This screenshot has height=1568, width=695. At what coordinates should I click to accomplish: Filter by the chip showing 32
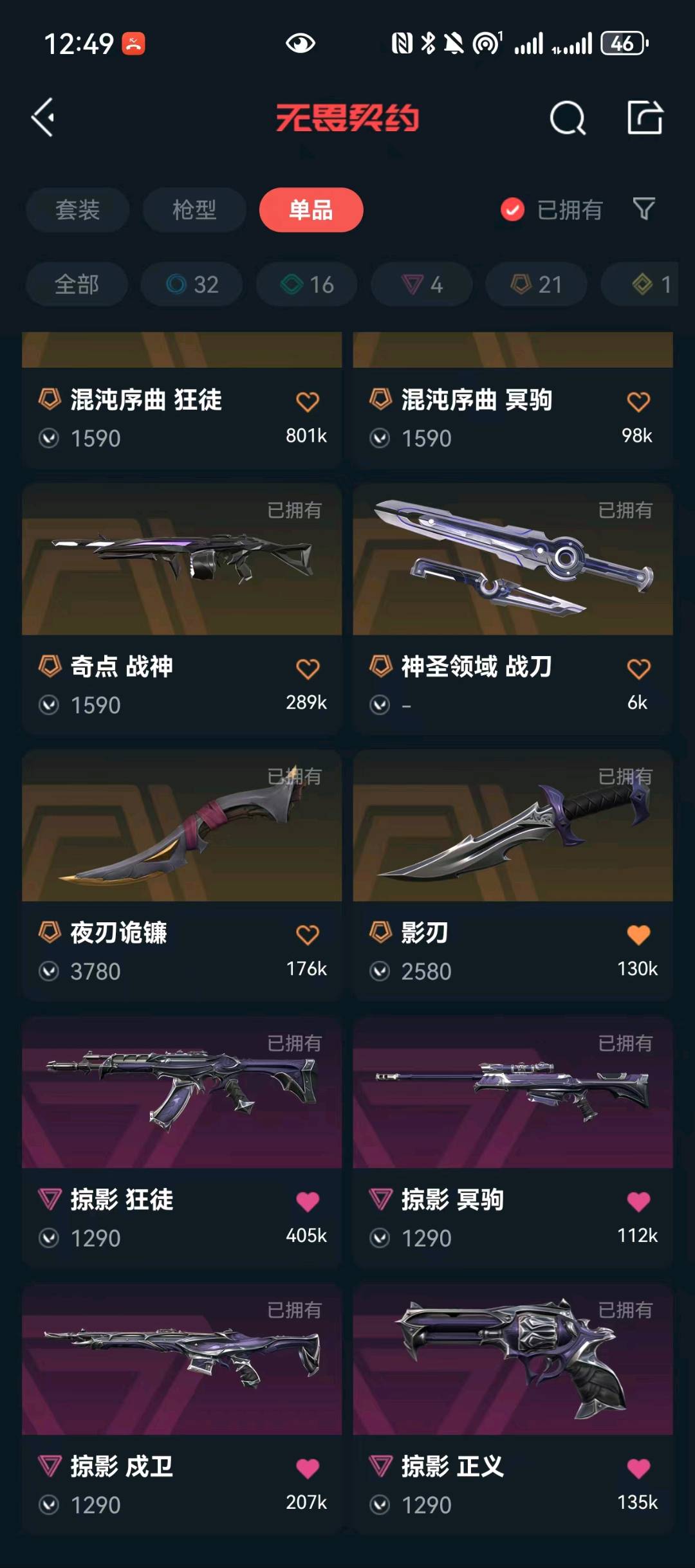[x=192, y=284]
